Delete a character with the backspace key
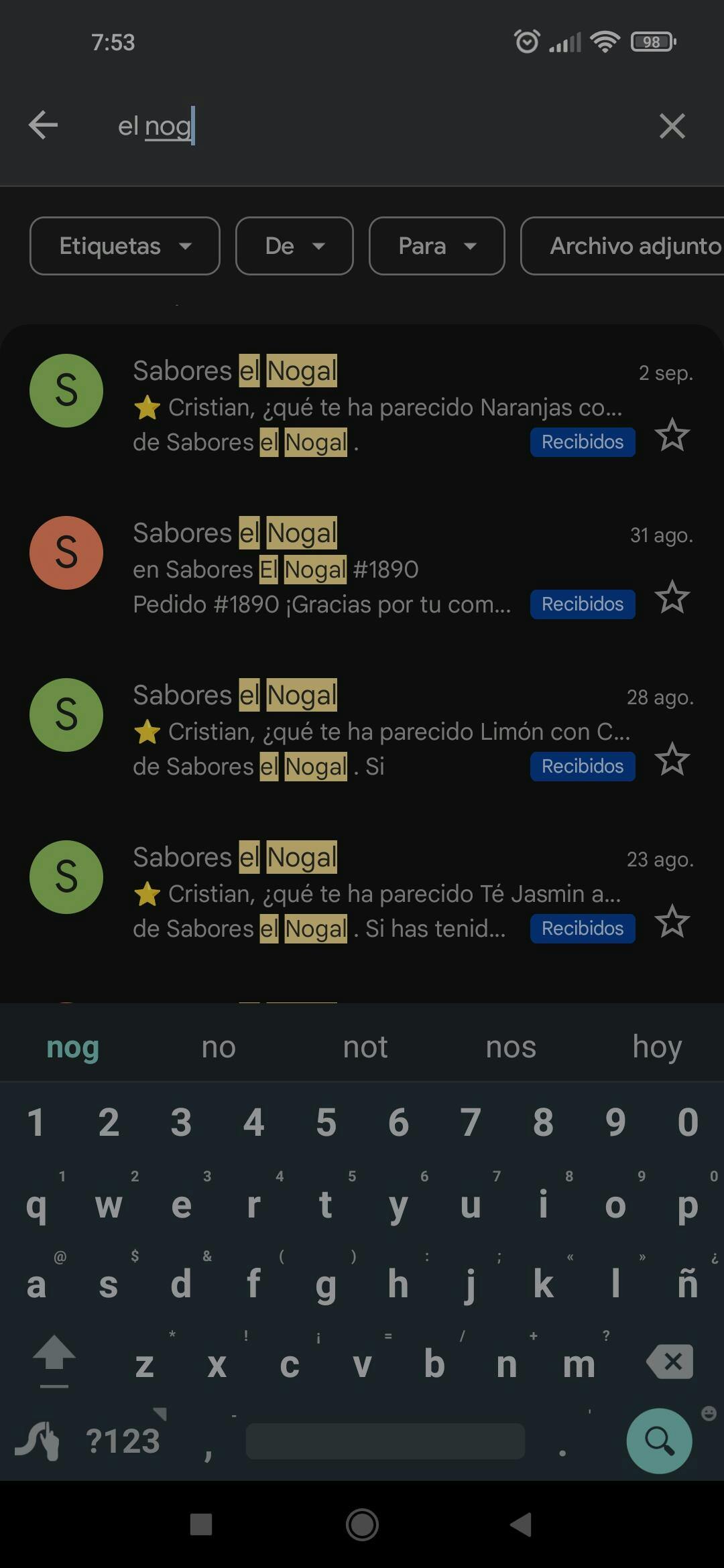This screenshot has width=724, height=1568. [670, 1362]
